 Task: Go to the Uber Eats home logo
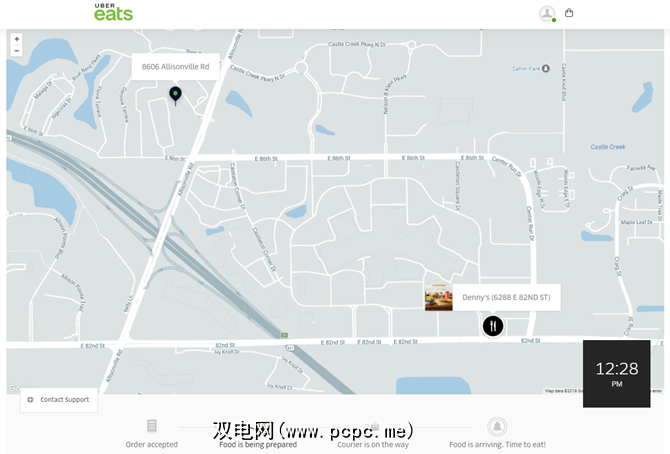click(x=113, y=12)
